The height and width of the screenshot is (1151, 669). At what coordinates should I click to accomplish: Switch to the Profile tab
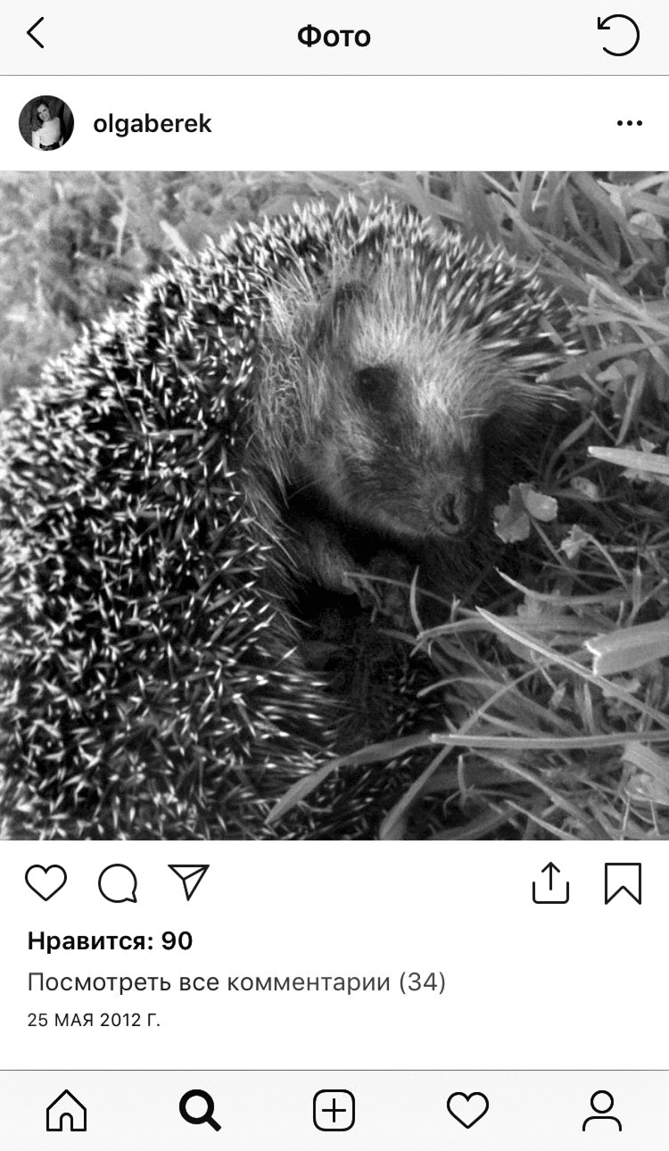point(601,1111)
